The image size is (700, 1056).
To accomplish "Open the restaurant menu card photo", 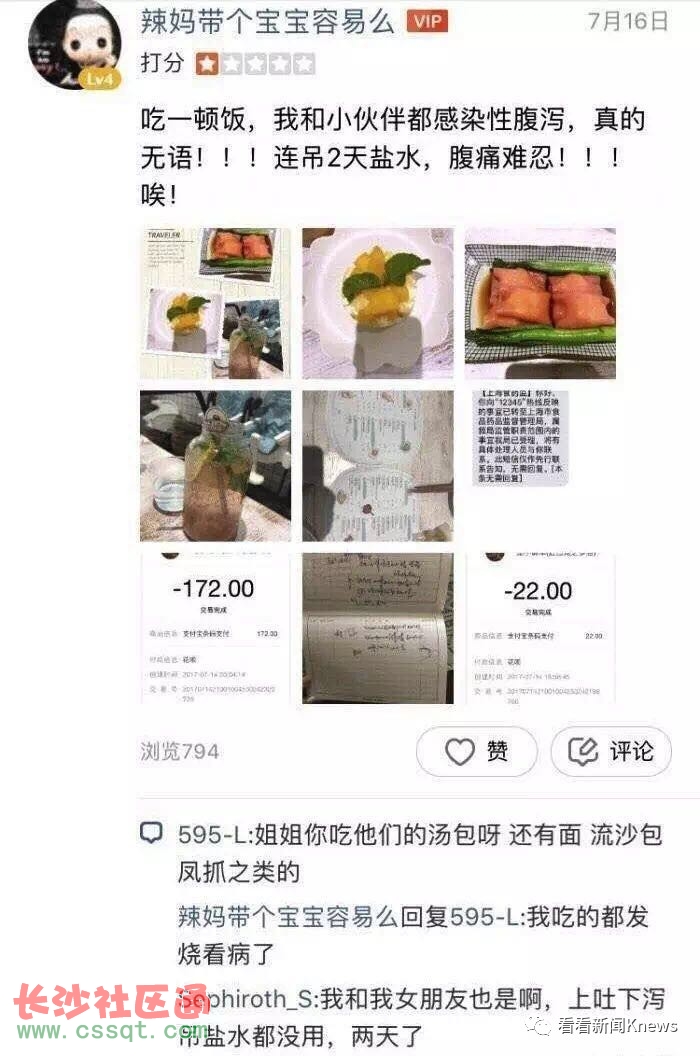I will click(x=377, y=465).
